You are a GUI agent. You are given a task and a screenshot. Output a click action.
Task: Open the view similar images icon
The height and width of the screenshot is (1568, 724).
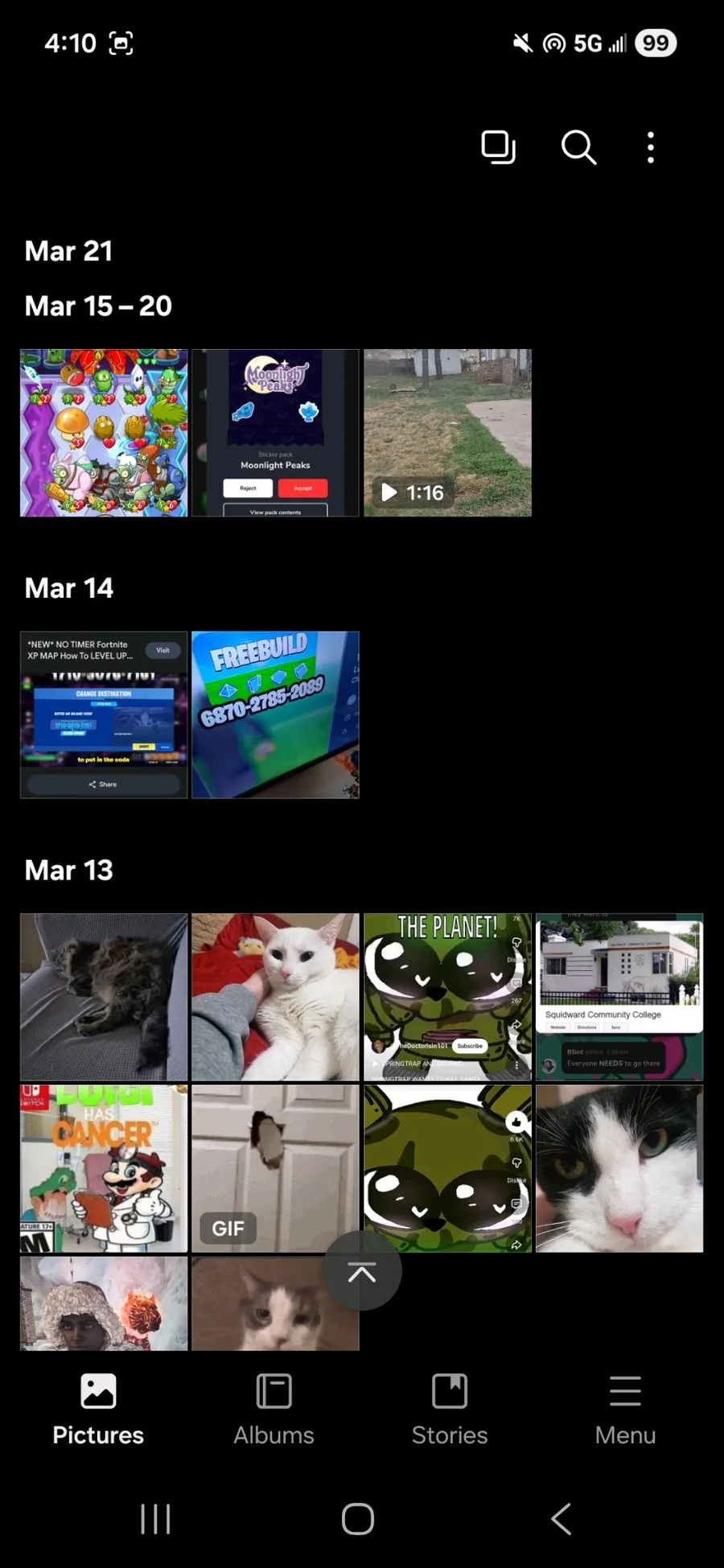click(498, 147)
